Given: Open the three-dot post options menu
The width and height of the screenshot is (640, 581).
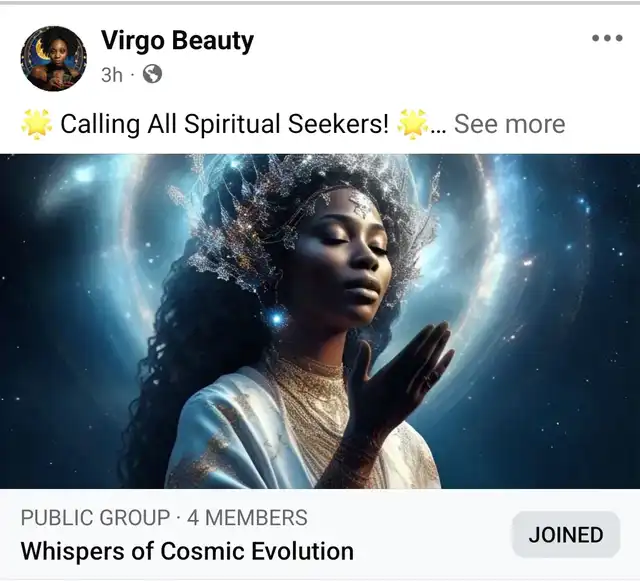Looking at the screenshot, I should [x=607, y=38].
